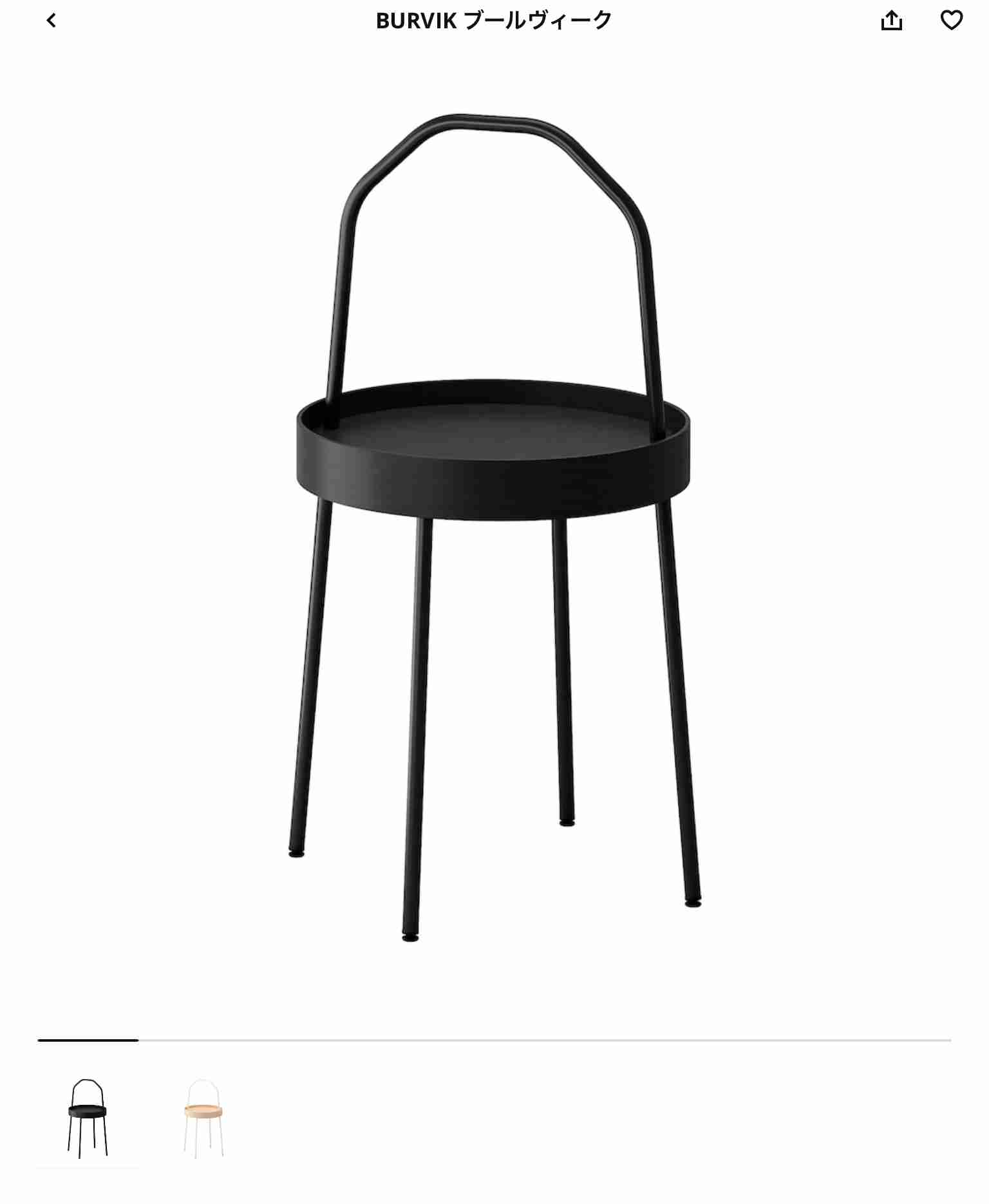Open the large BURVIK product image
The width and height of the screenshot is (989, 1204).
coord(493,528)
